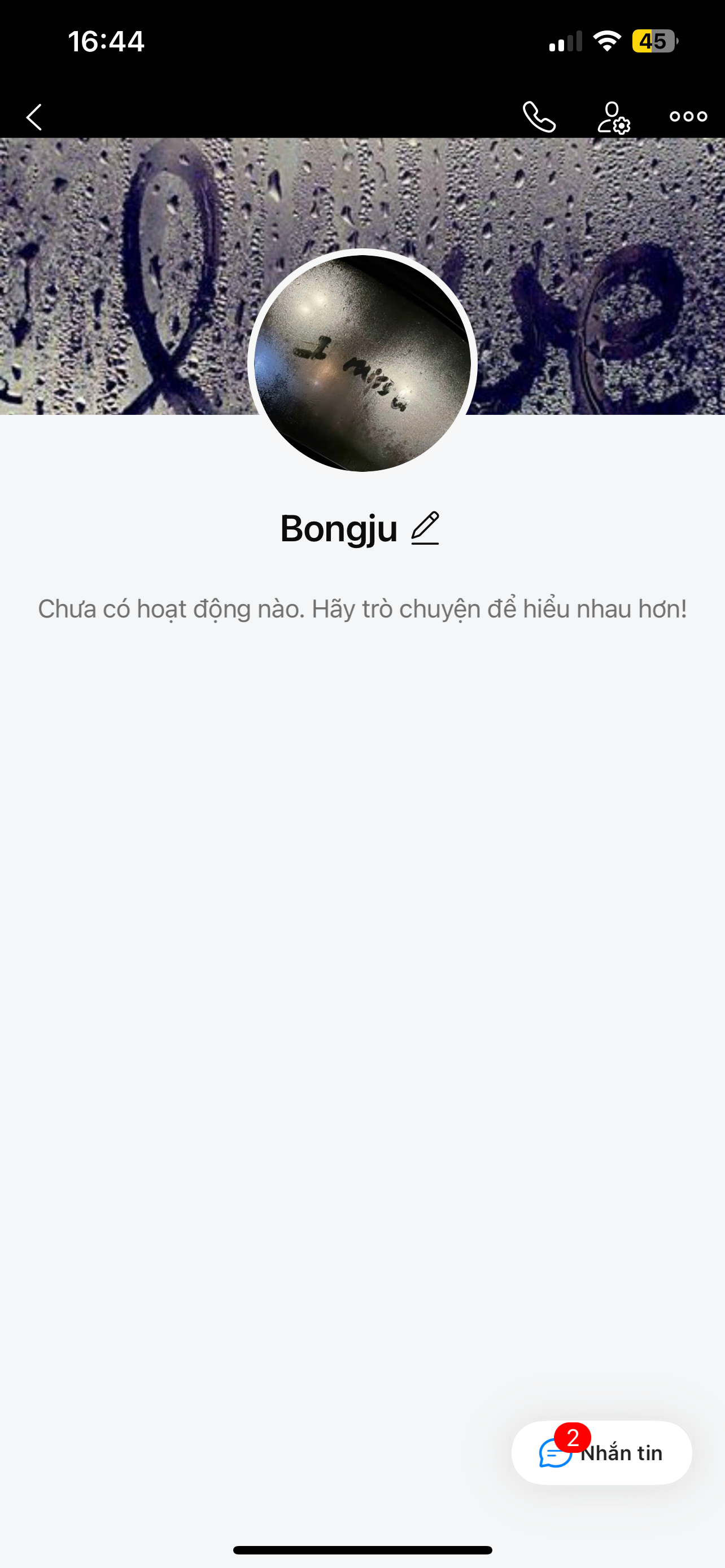725x1568 pixels.
Task: Open the rainy window cover photo
Action: point(122,274)
